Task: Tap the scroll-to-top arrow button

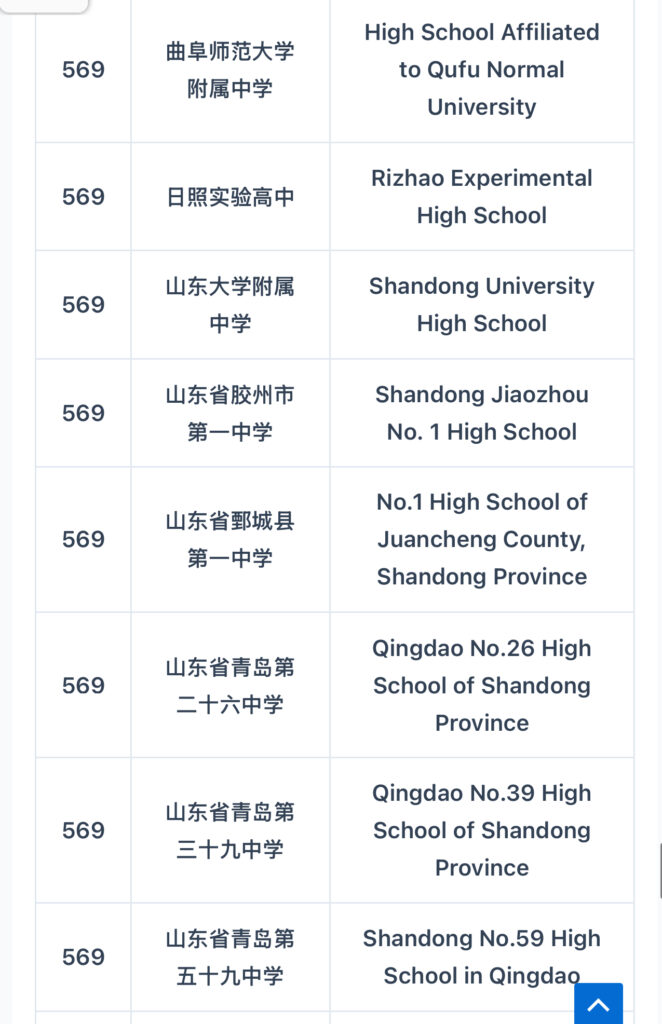Action: [598, 1004]
